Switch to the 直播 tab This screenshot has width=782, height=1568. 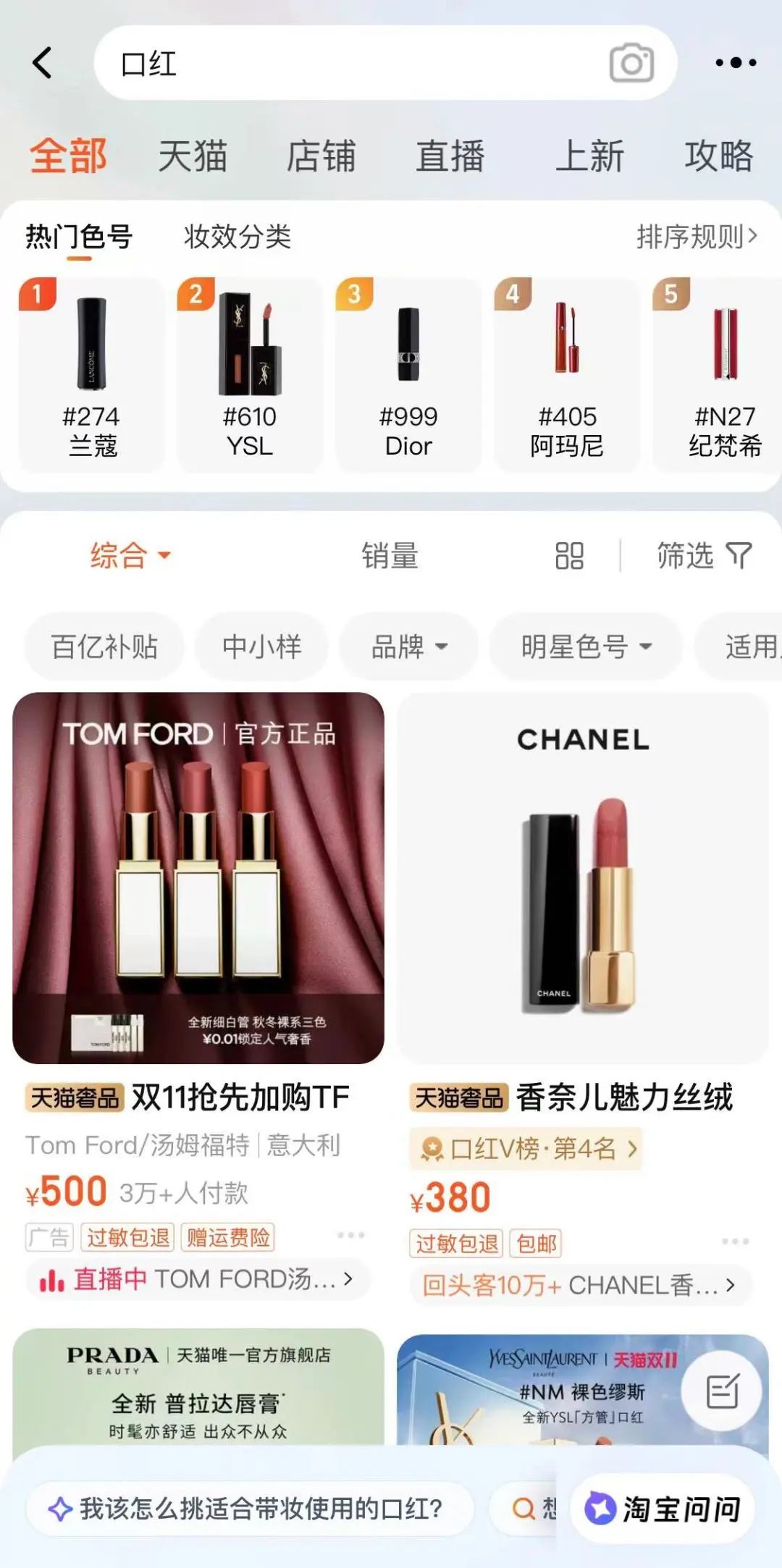450,156
